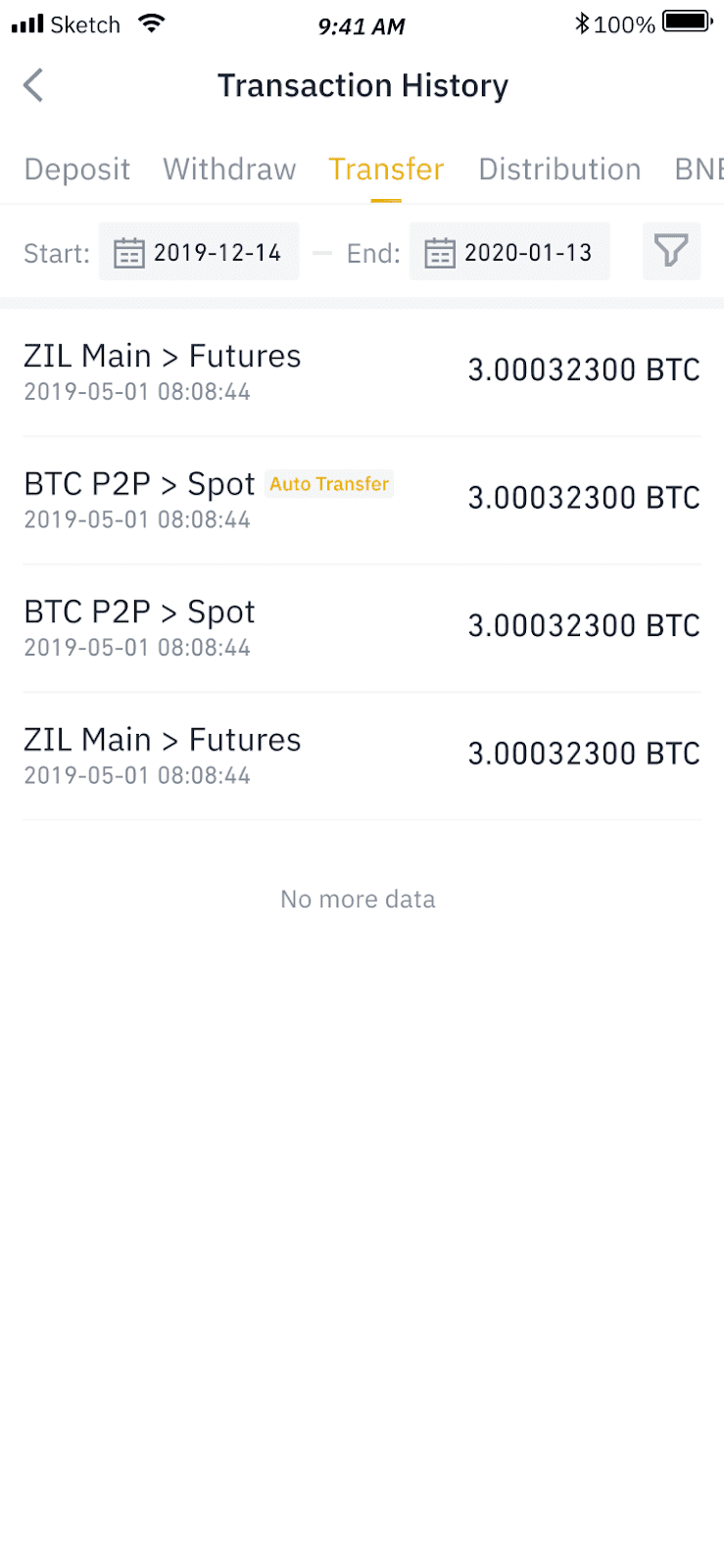The image size is (724, 1568).
Task: Pick the start date 2019-12-14
Action: [x=199, y=252]
